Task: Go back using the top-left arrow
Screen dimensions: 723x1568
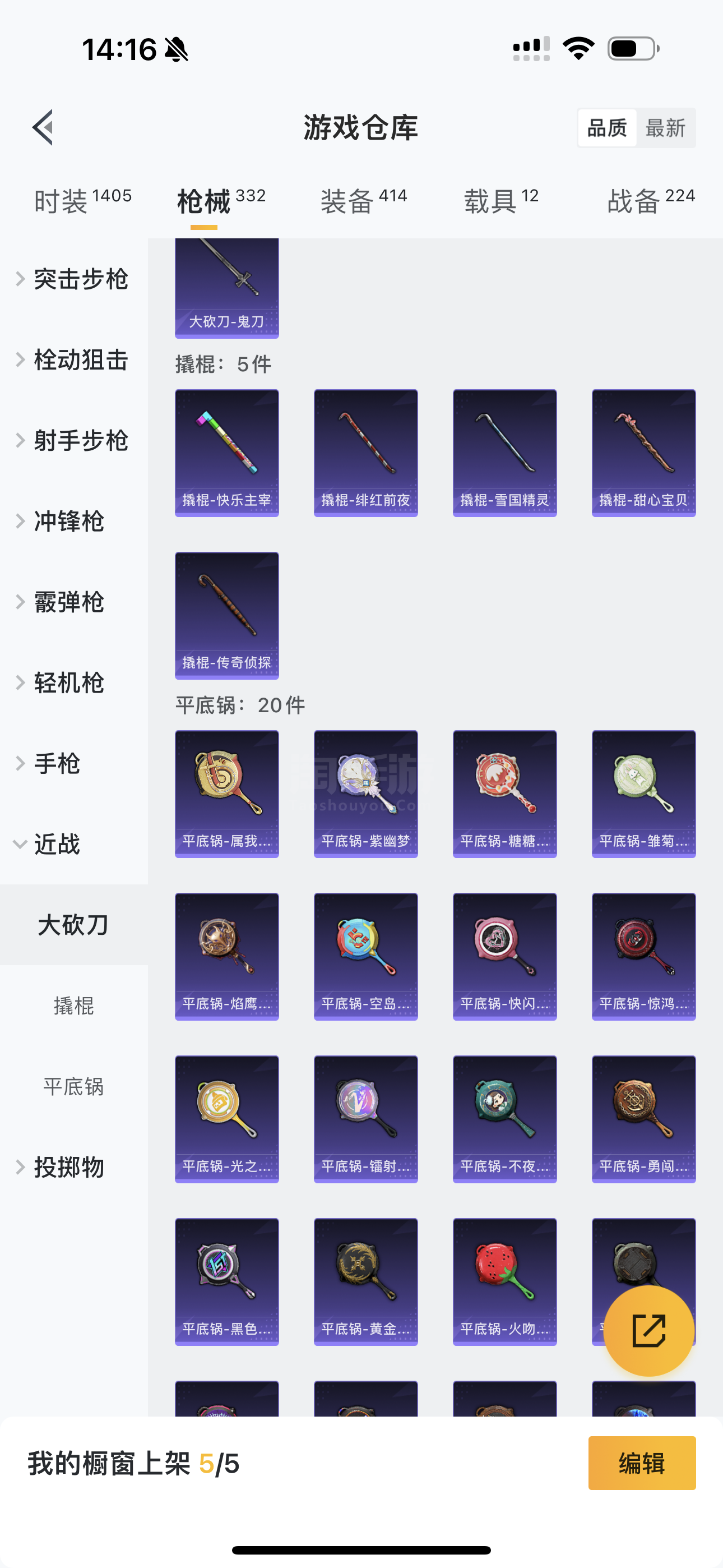Action: [x=43, y=127]
